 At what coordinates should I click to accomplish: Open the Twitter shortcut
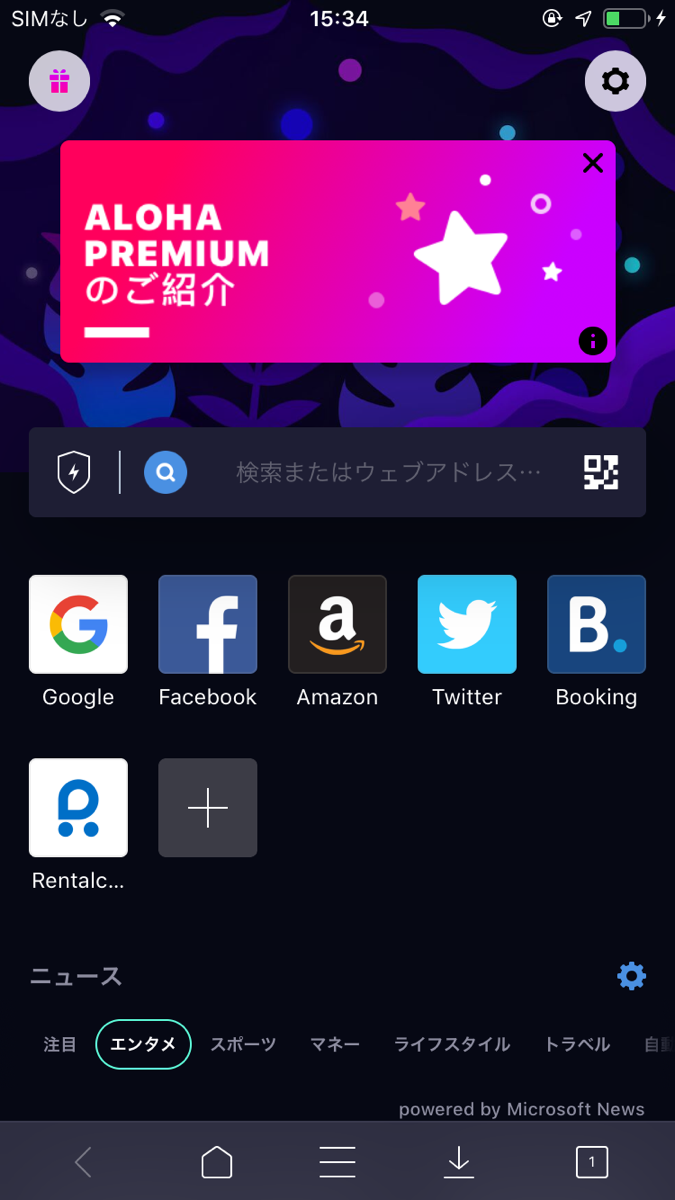tap(467, 625)
